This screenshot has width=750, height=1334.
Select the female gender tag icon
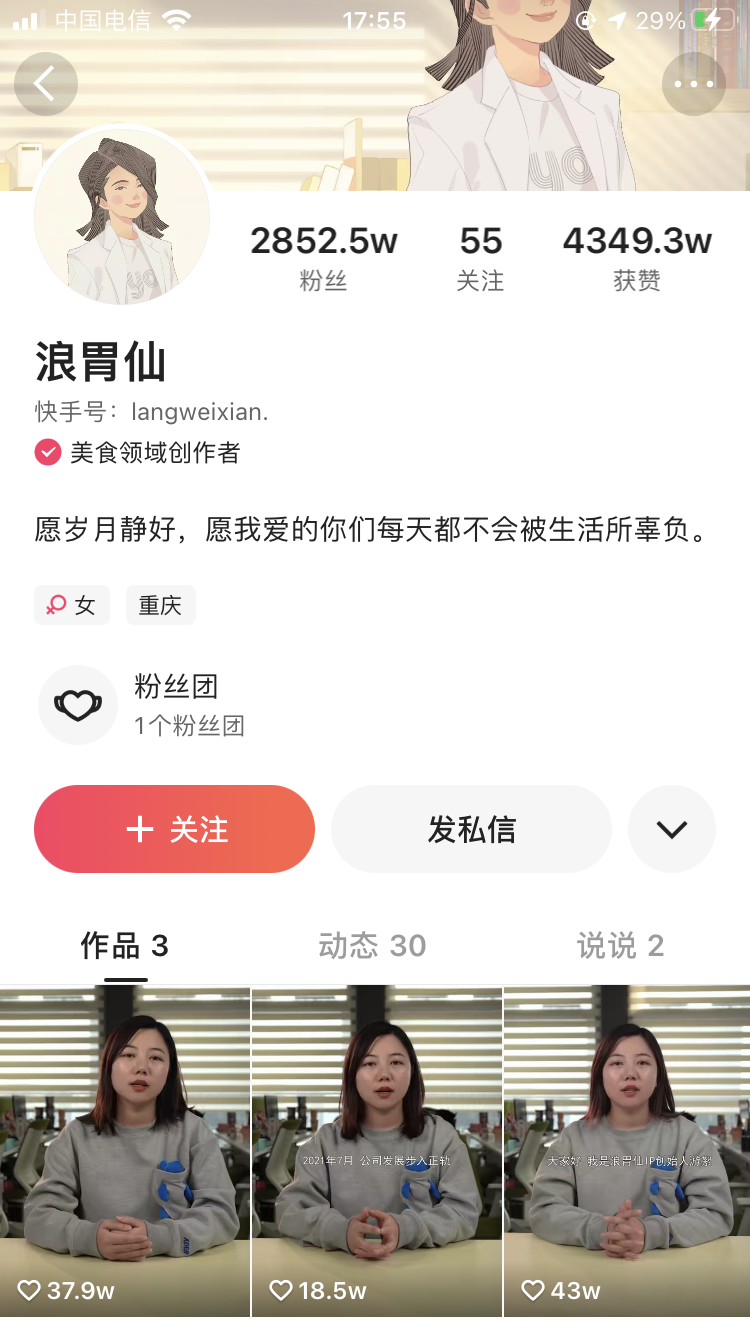tap(60, 605)
